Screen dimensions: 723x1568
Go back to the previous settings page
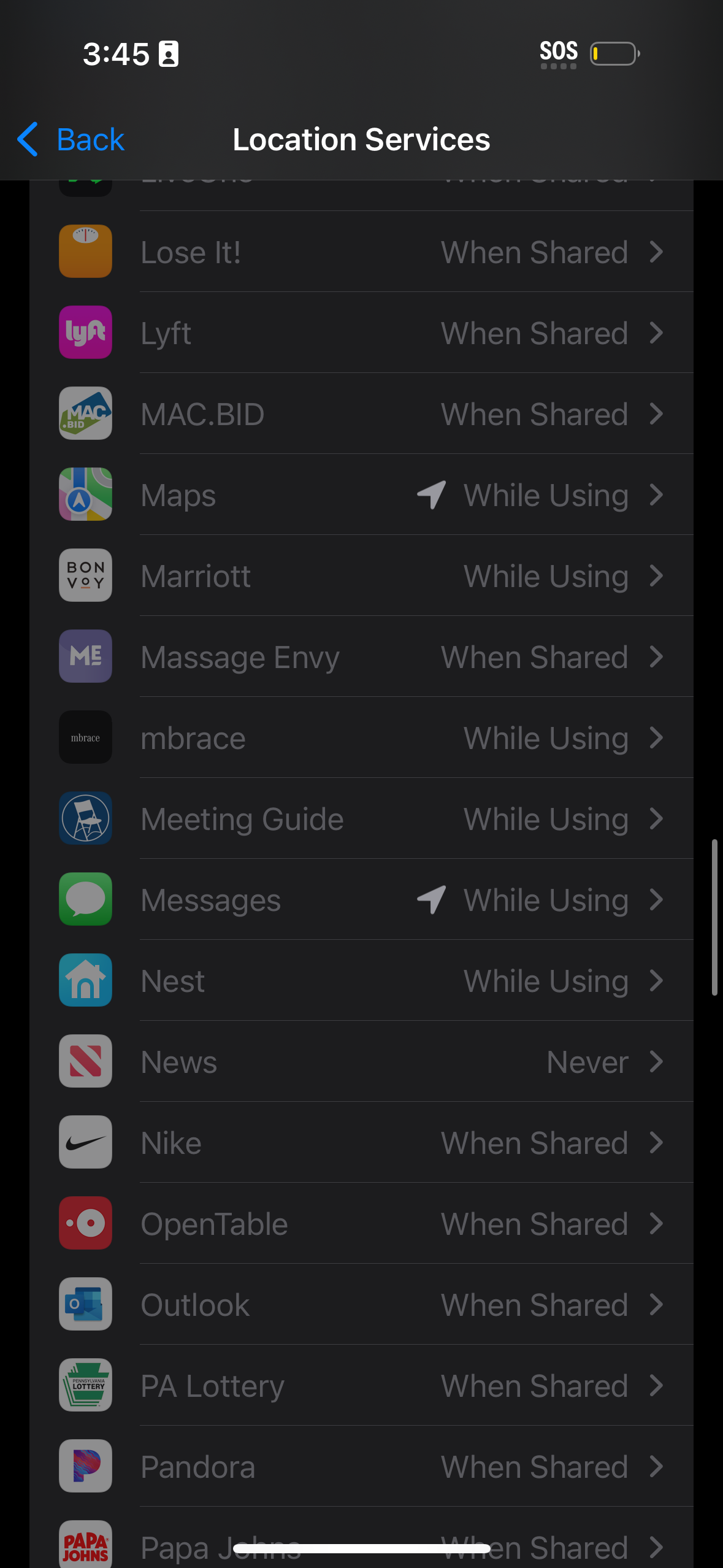pyautogui.click(x=71, y=139)
